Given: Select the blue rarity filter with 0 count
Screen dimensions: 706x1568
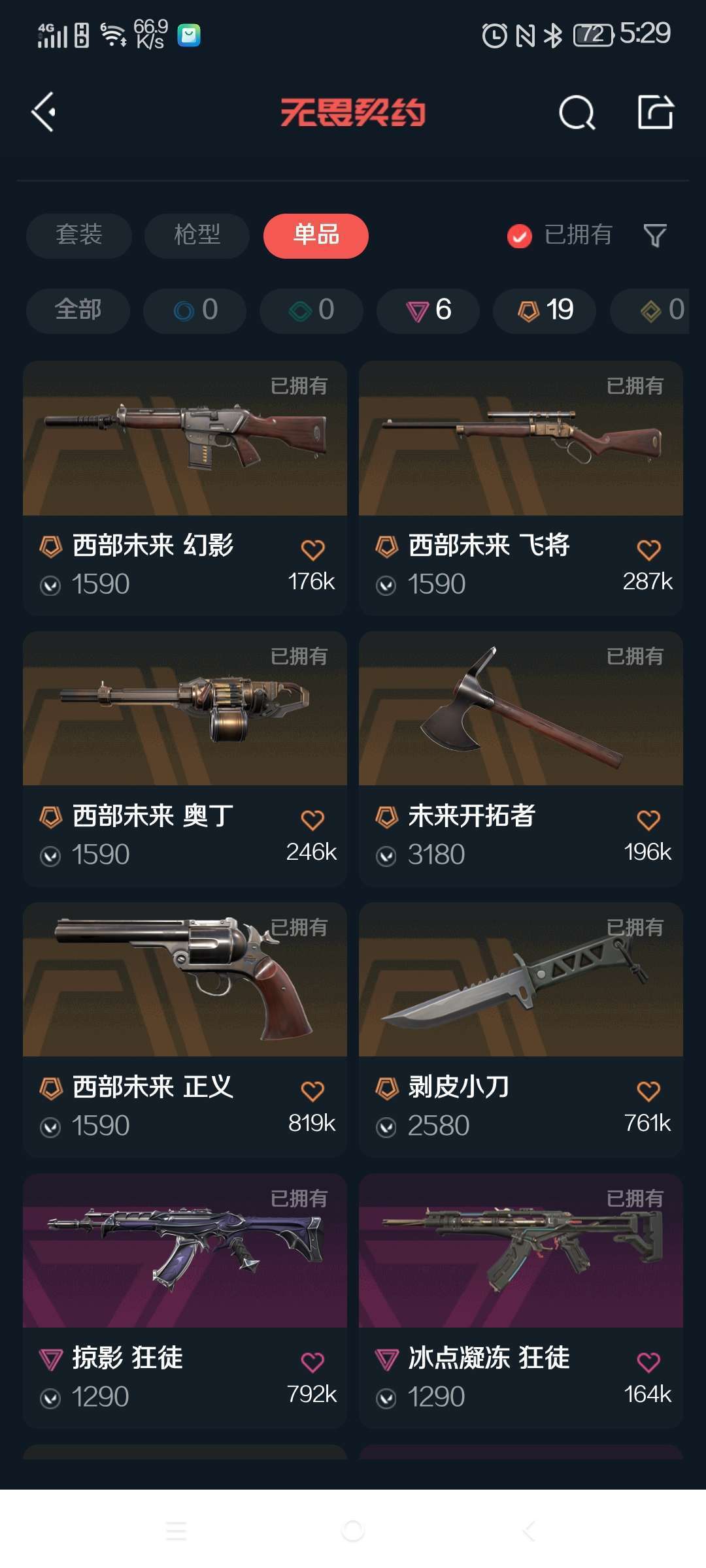Looking at the screenshot, I should (194, 311).
